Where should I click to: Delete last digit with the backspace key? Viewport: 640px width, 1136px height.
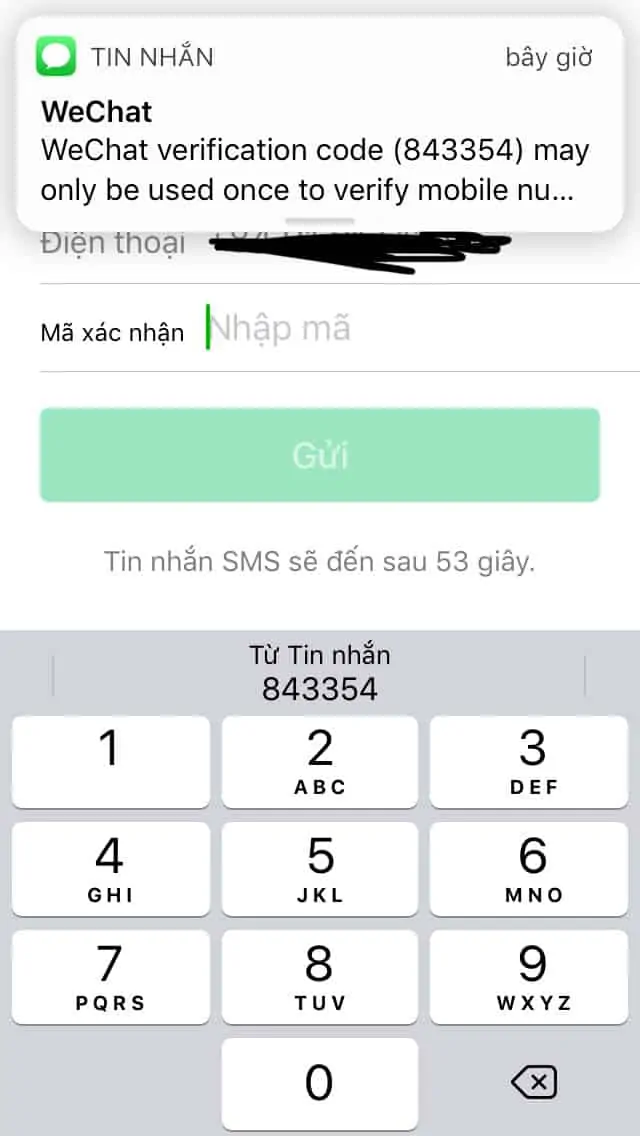(x=532, y=1083)
